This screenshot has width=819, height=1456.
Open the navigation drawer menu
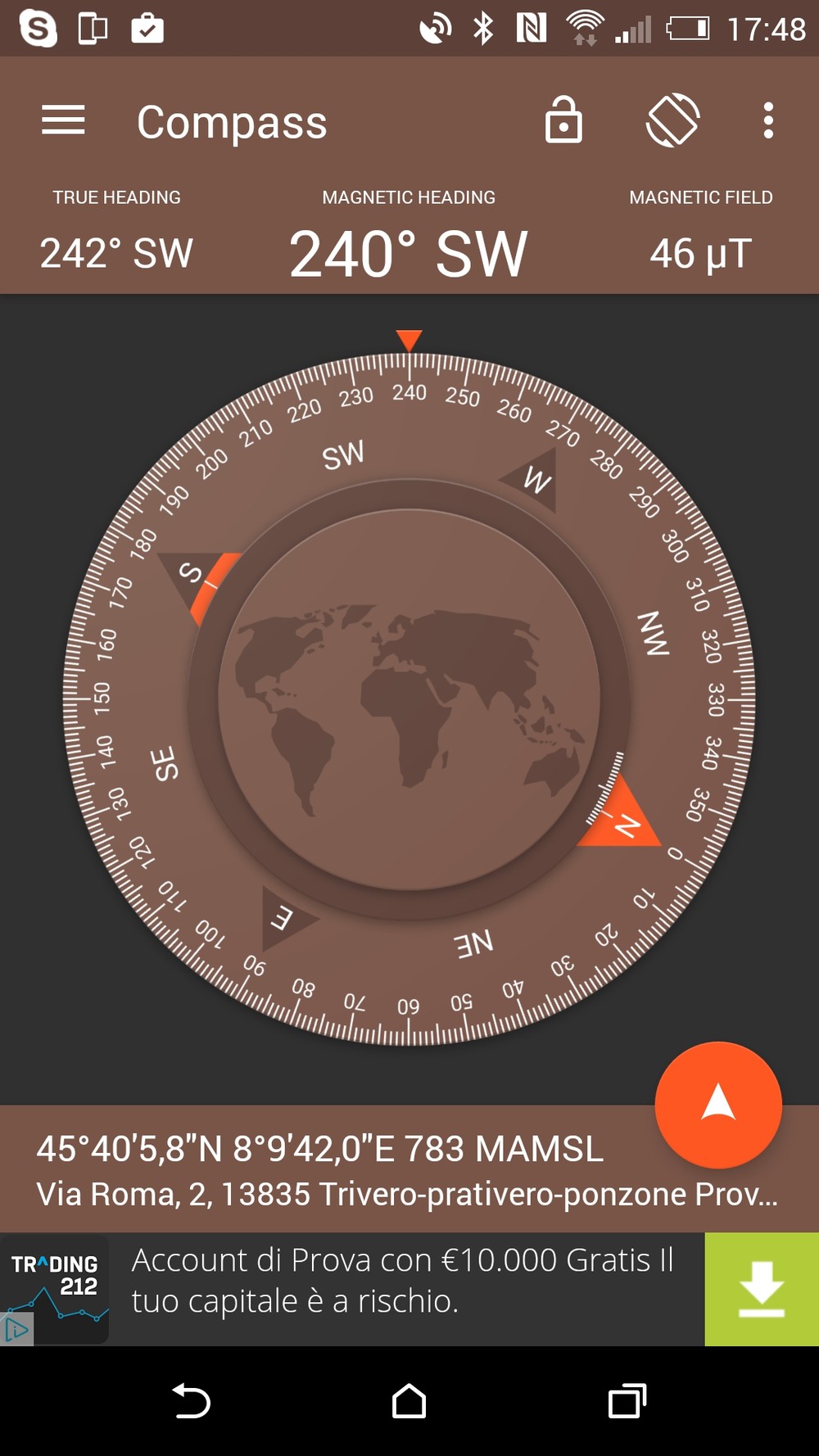(x=63, y=120)
